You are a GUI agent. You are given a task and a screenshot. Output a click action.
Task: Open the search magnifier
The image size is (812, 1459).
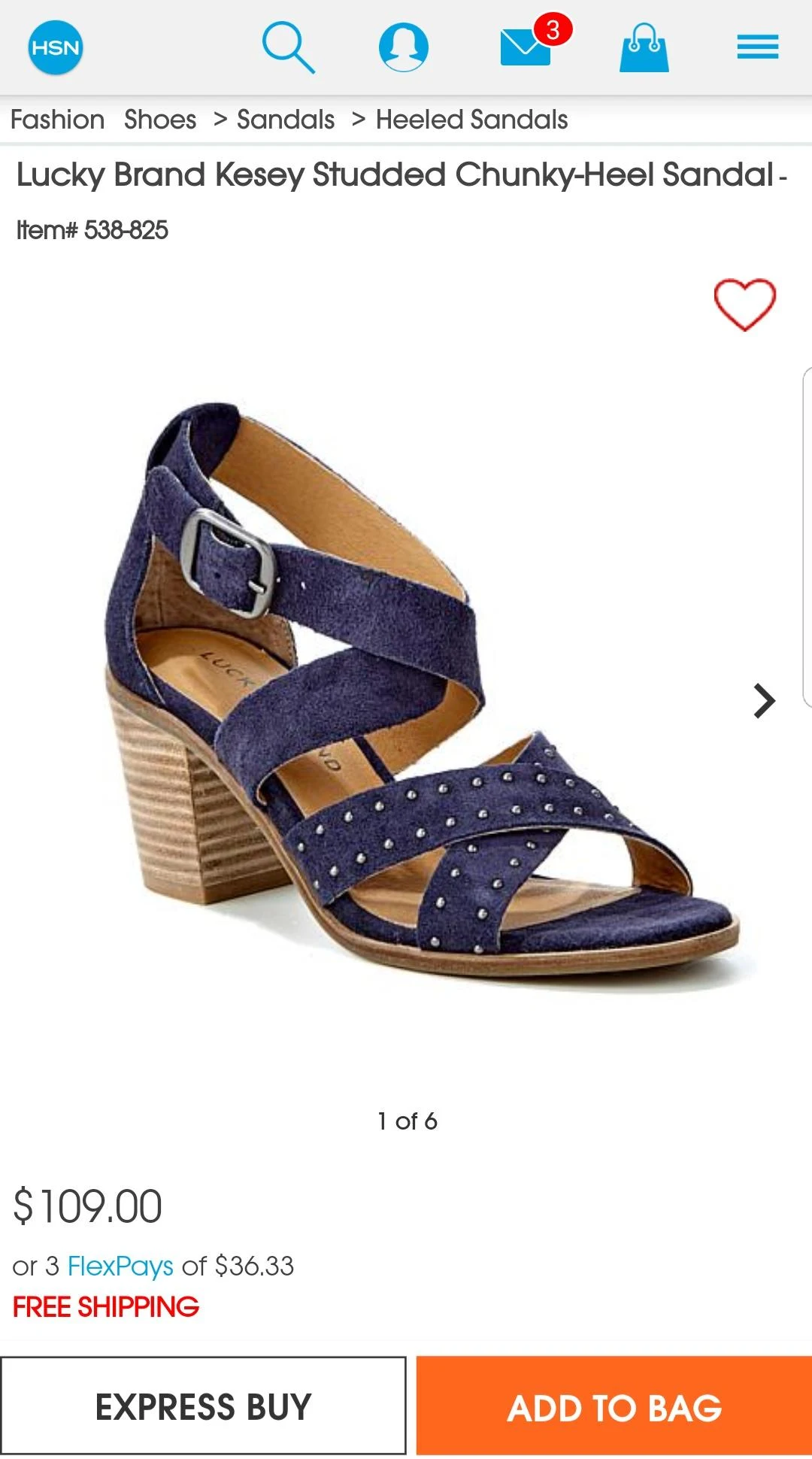(x=288, y=47)
